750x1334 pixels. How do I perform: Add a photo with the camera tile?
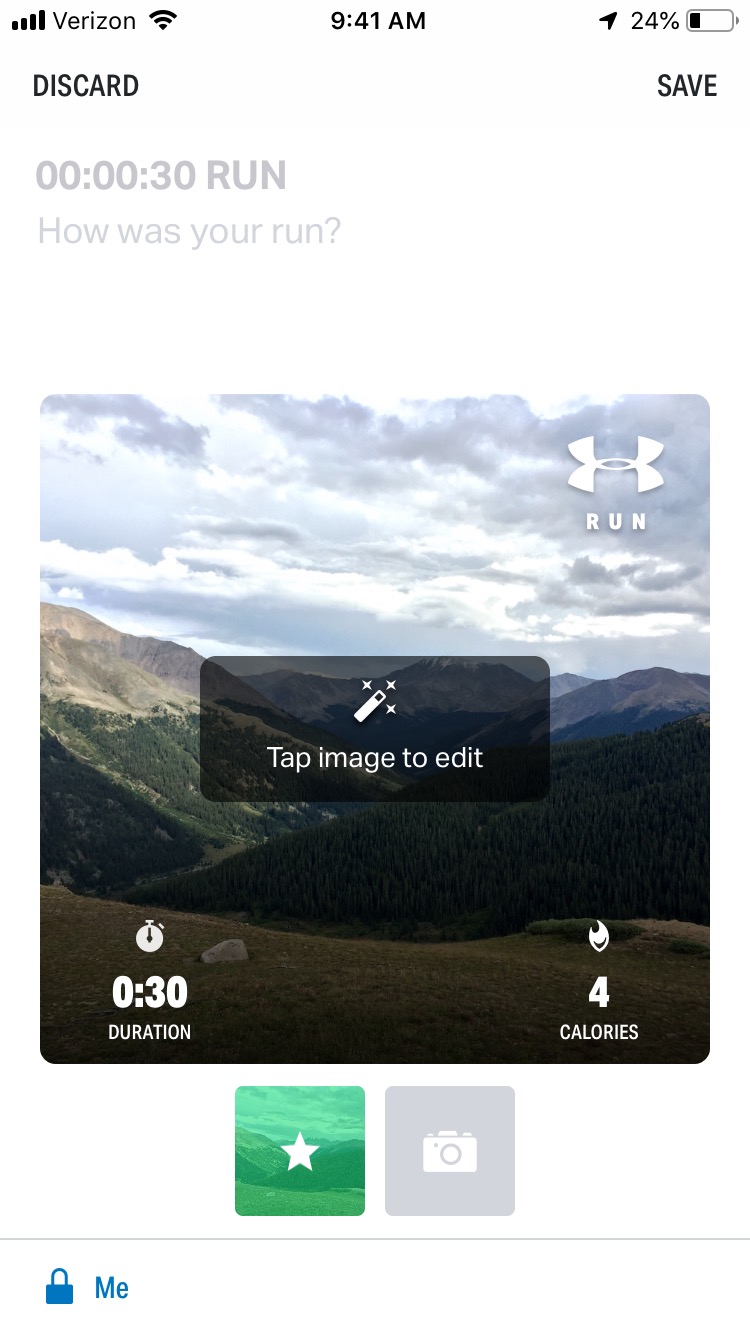(x=450, y=1151)
